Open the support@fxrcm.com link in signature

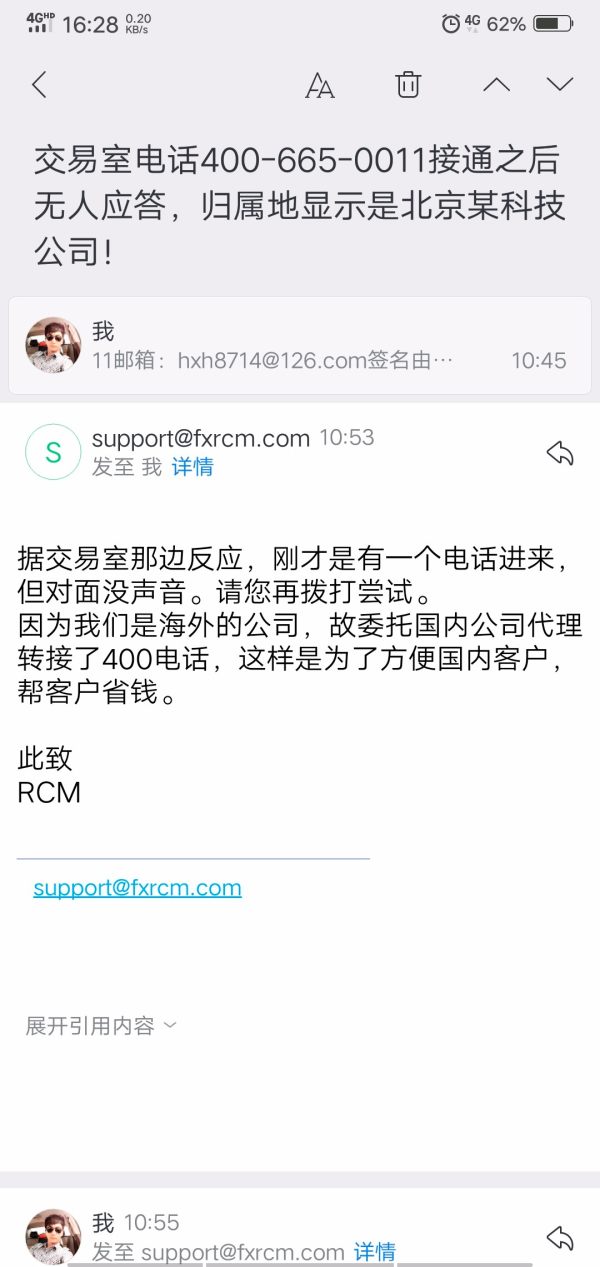click(137, 888)
